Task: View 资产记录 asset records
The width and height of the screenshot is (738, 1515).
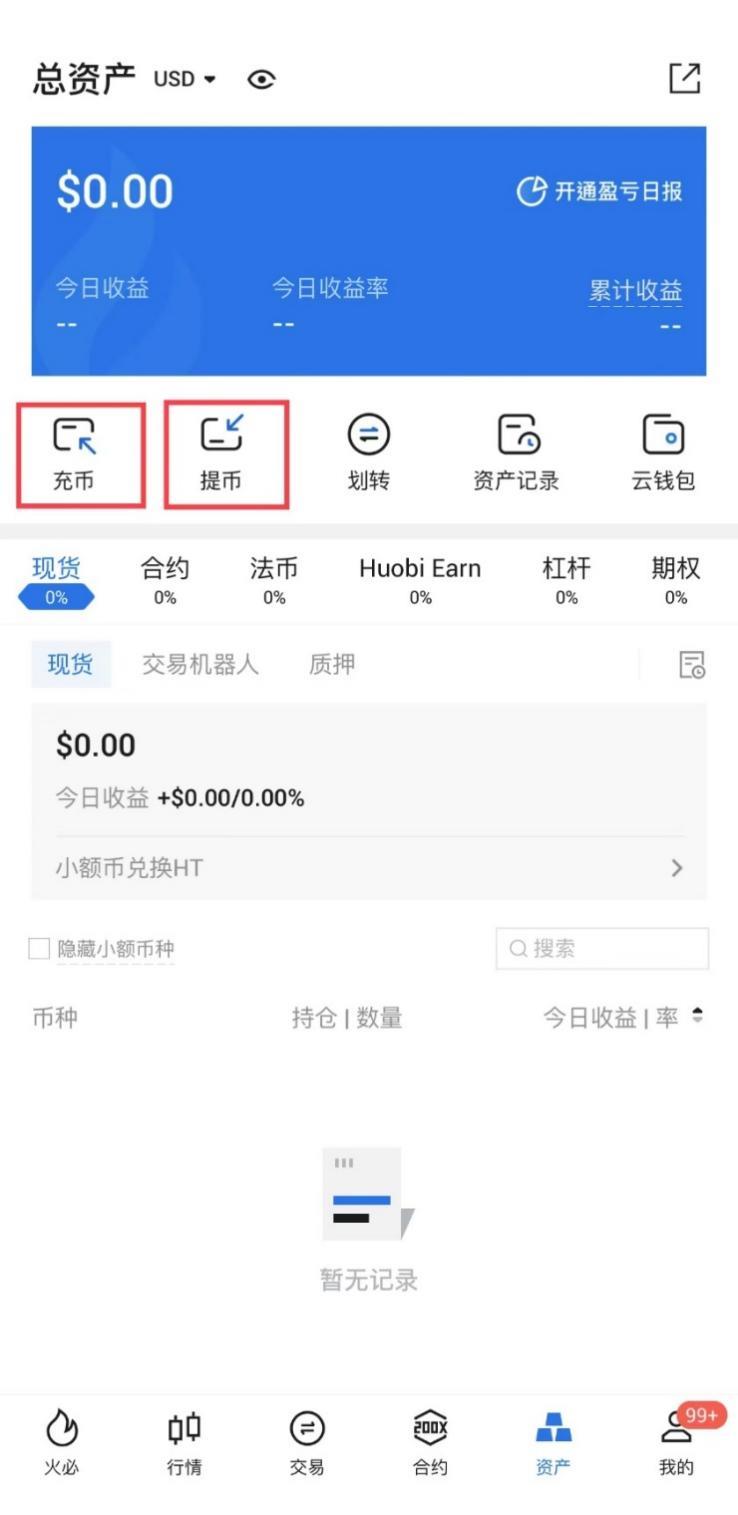Action: 515,452
